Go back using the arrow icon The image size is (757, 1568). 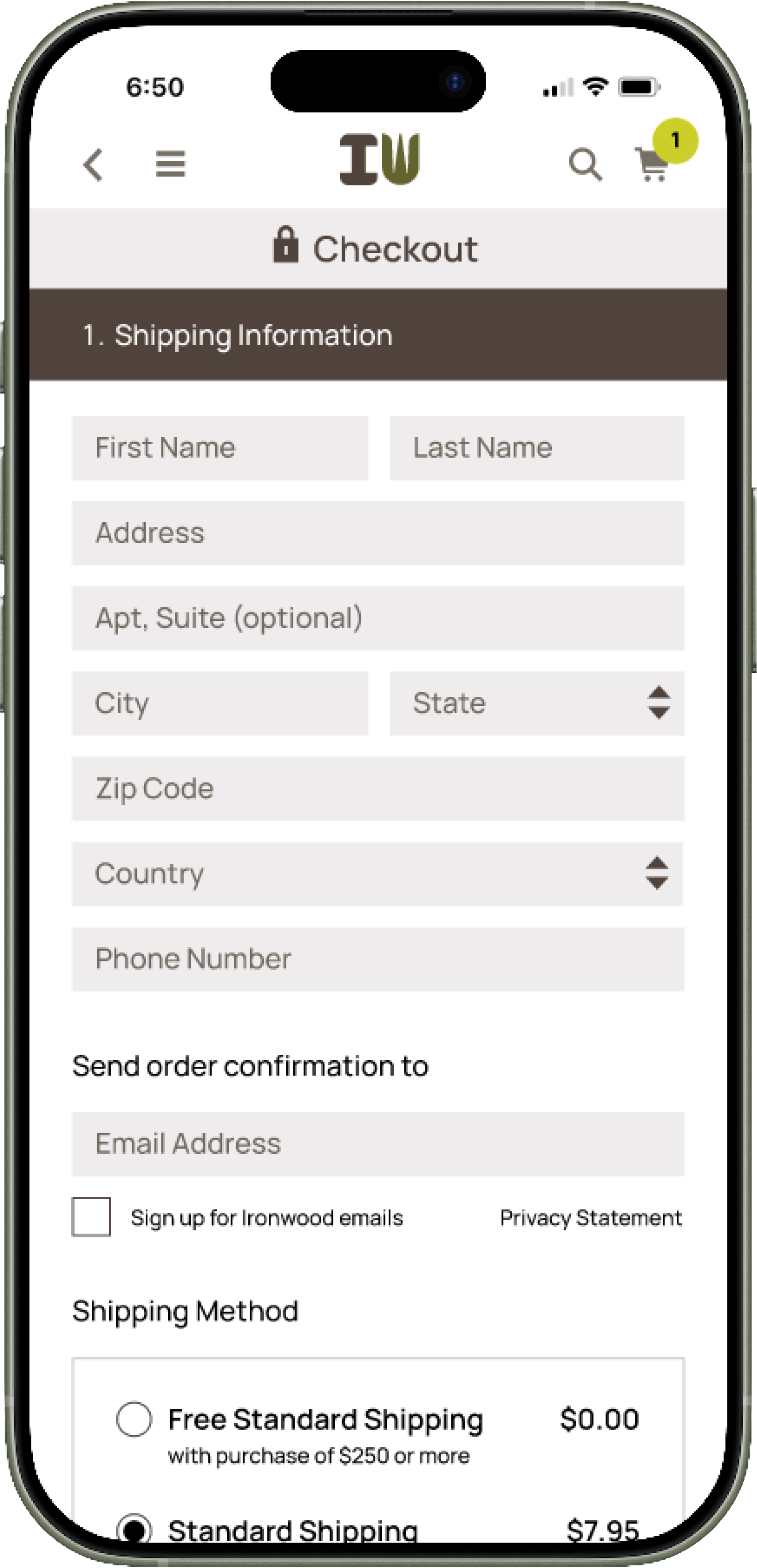[93, 164]
